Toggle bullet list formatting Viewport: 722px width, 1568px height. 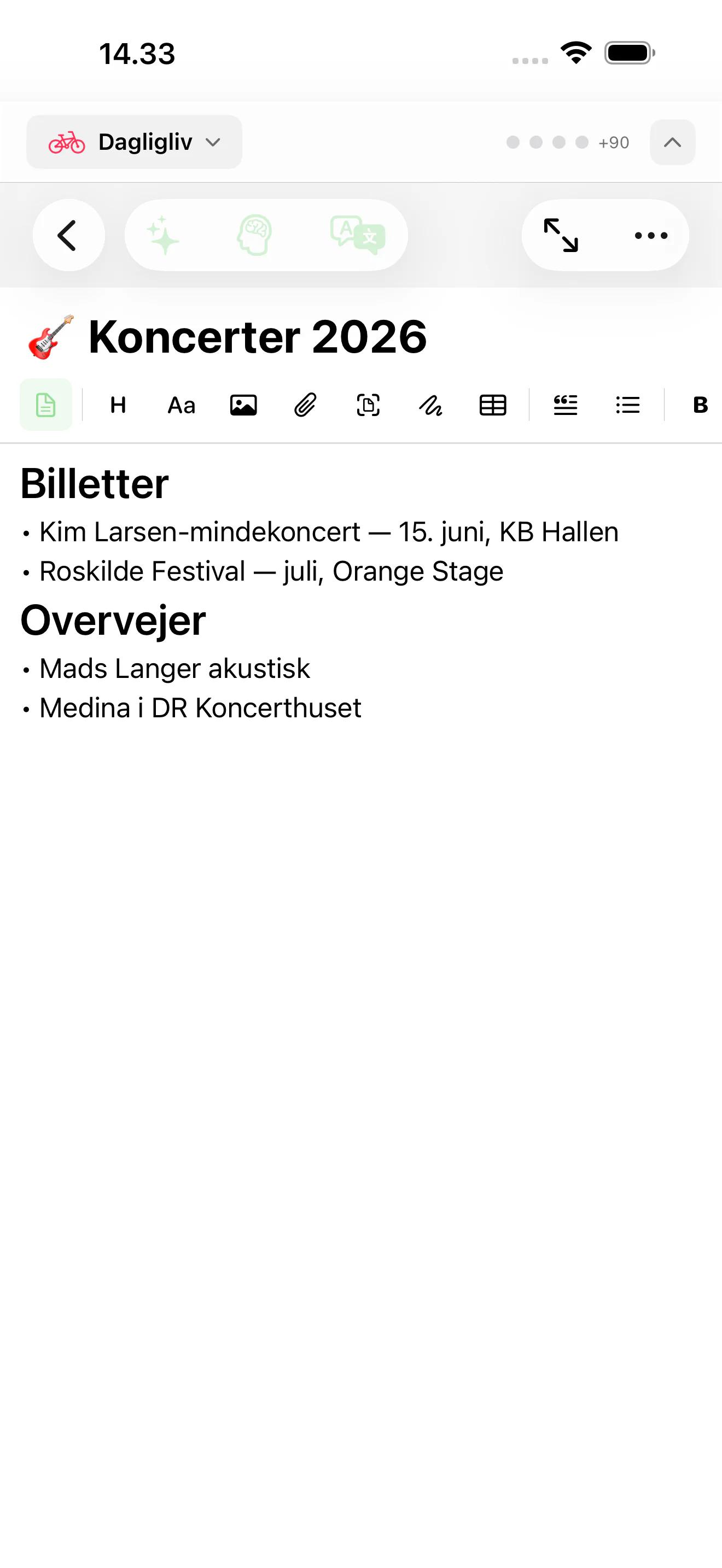[627, 405]
